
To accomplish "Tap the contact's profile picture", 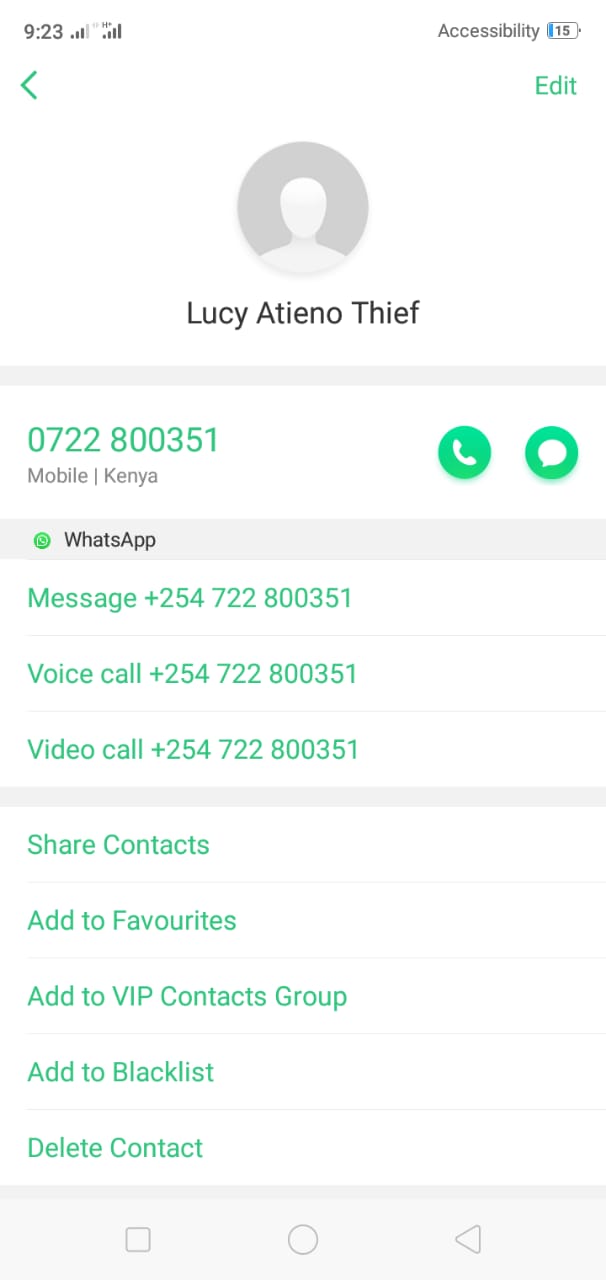I will pyautogui.click(x=303, y=207).
